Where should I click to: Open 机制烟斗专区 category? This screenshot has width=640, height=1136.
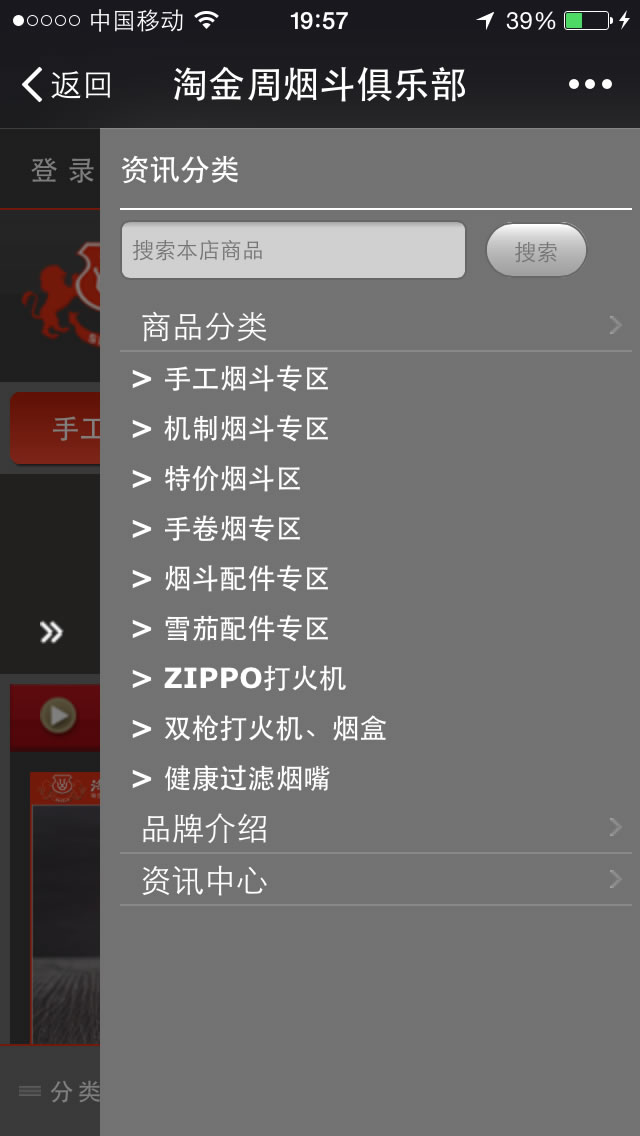tap(246, 429)
